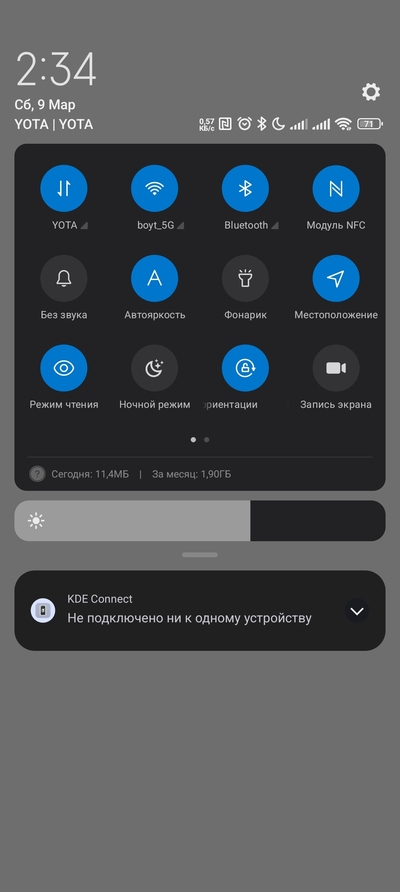Turn off Автояркость auto brightness

pos(155,278)
